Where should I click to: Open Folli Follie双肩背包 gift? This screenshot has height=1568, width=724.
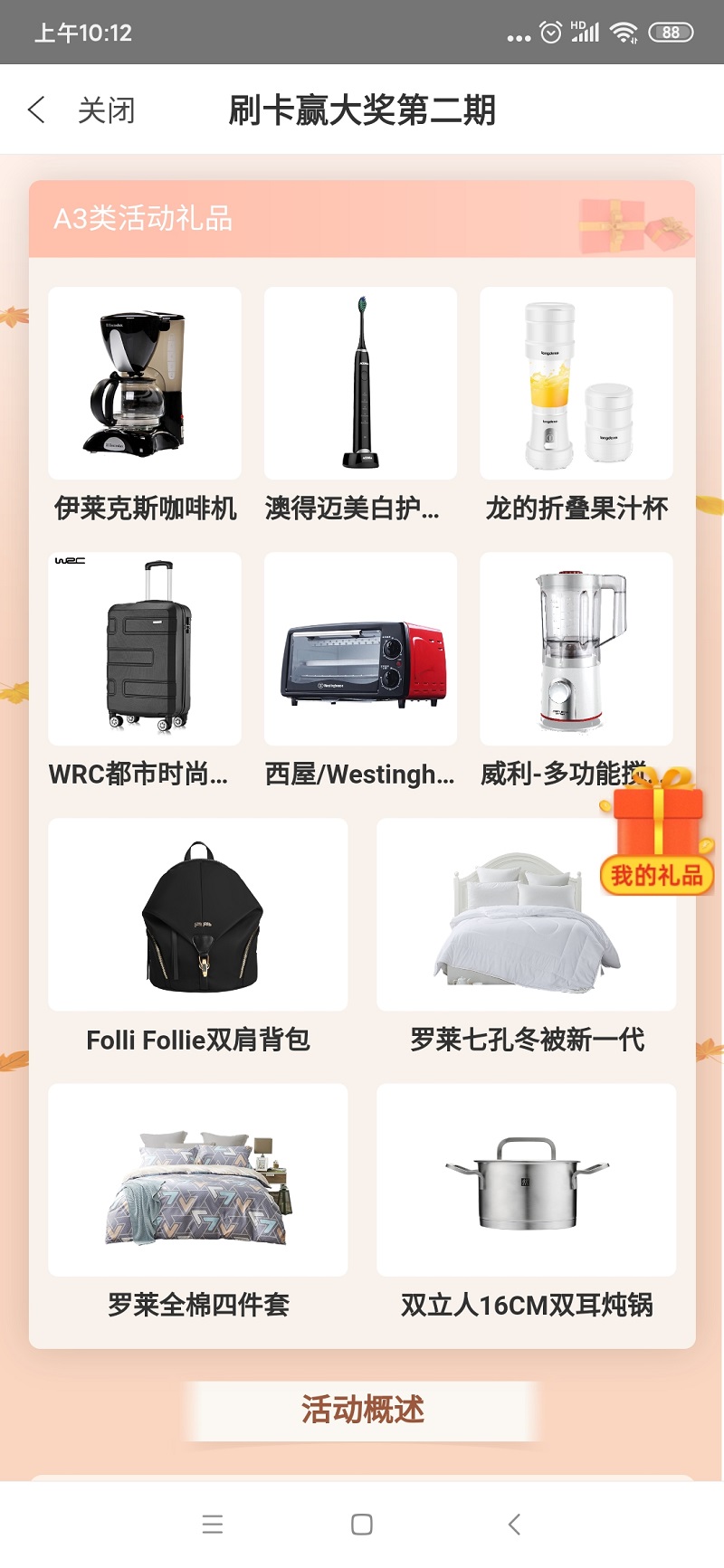pos(198,915)
